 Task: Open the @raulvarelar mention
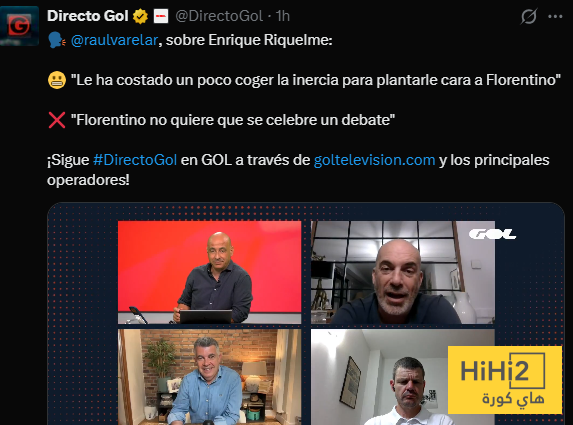click(x=114, y=40)
